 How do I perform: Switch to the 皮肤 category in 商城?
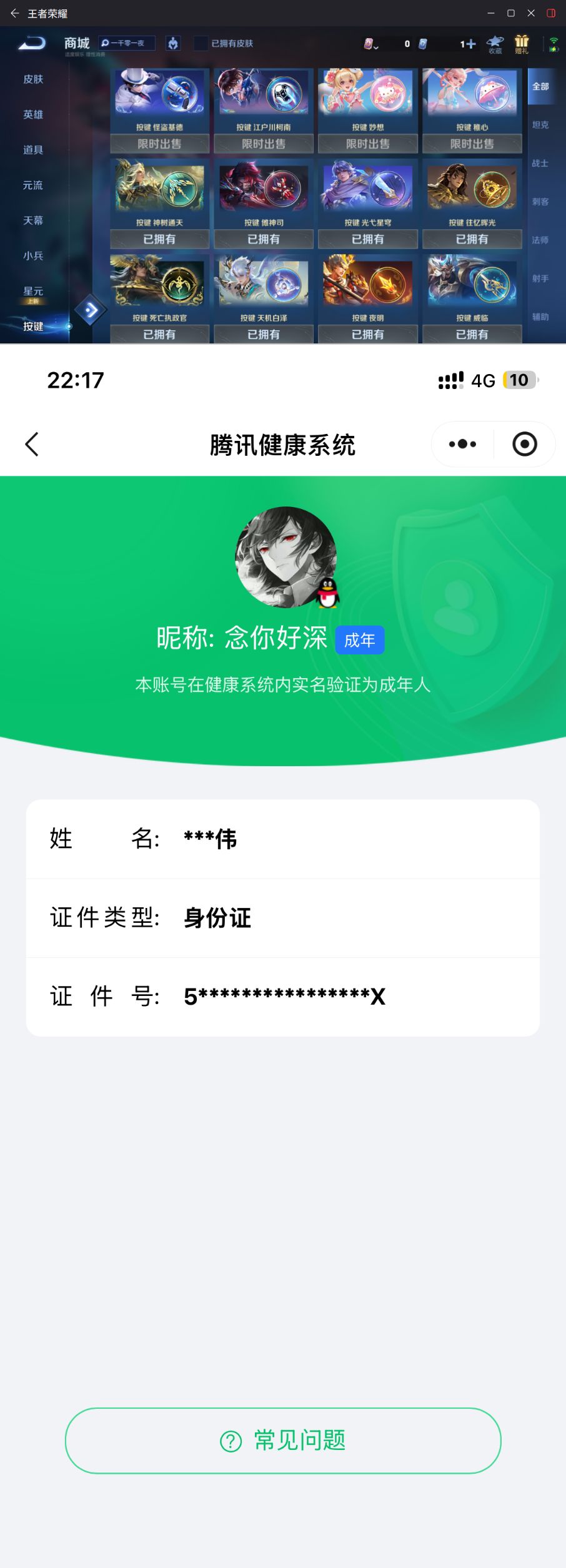click(33, 79)
